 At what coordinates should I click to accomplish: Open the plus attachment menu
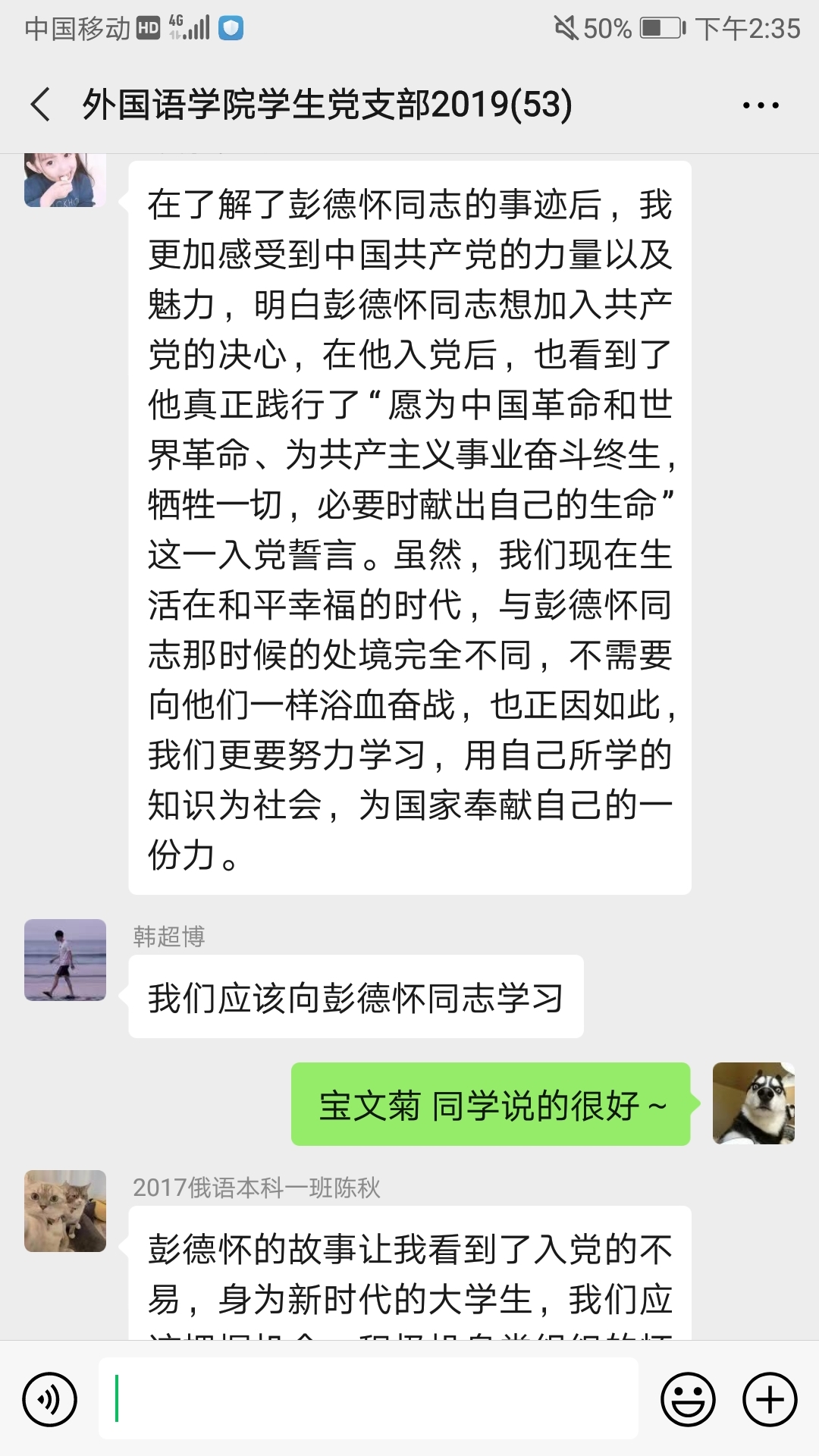770,1399
